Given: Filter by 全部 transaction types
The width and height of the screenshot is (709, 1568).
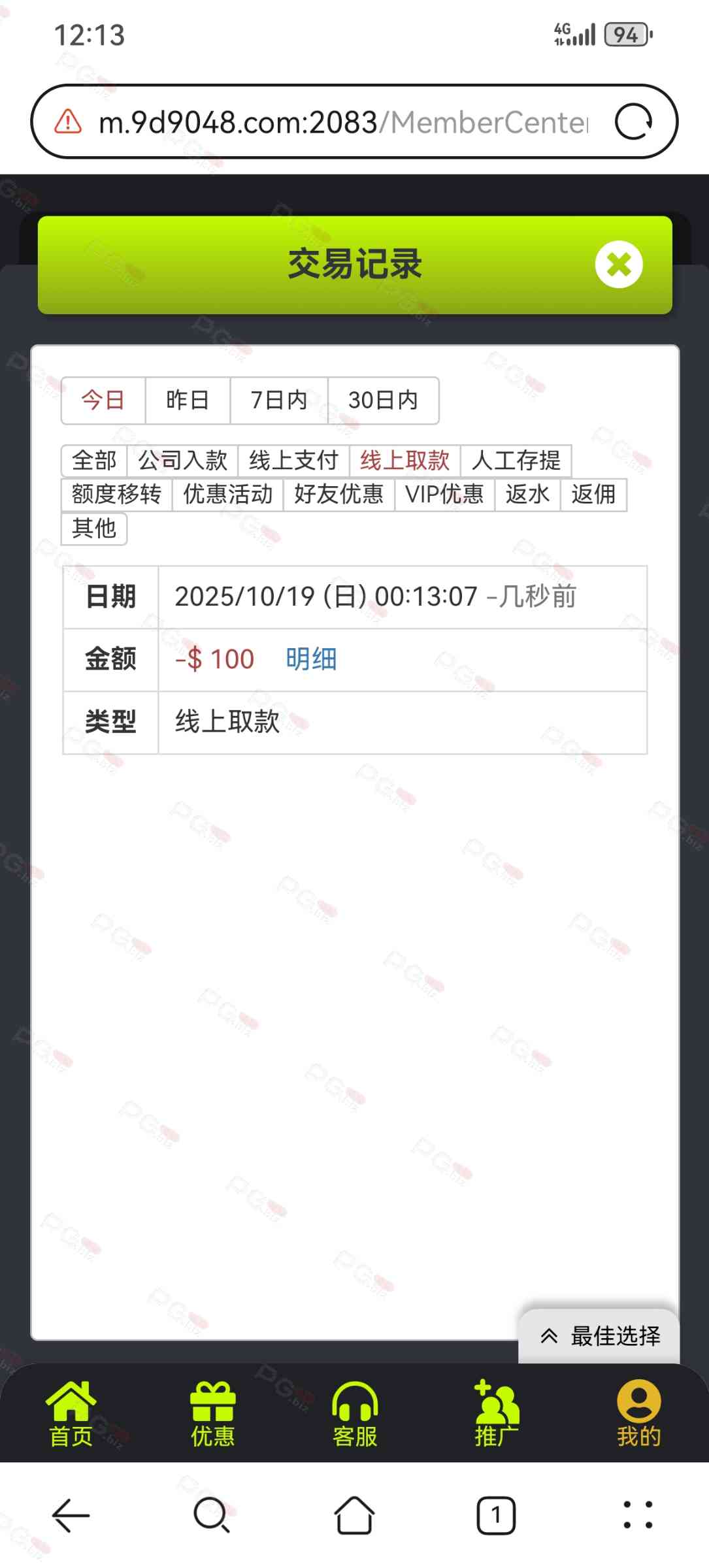Looking at the screenshot, I should (94, 461).
